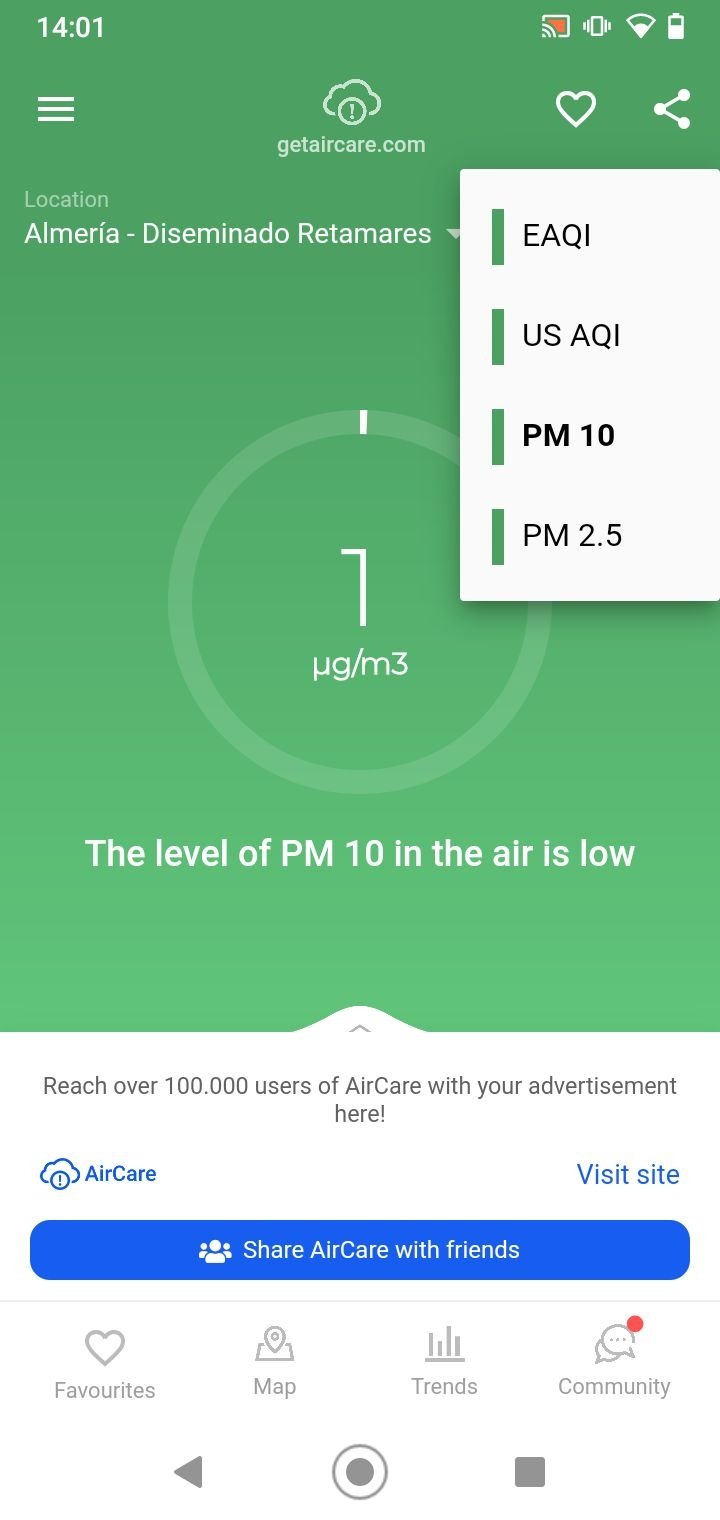This screenshot has height=1520, width=720.
Task: Add this location to favourites with the heart icon
Action: [x=576, y=109]
